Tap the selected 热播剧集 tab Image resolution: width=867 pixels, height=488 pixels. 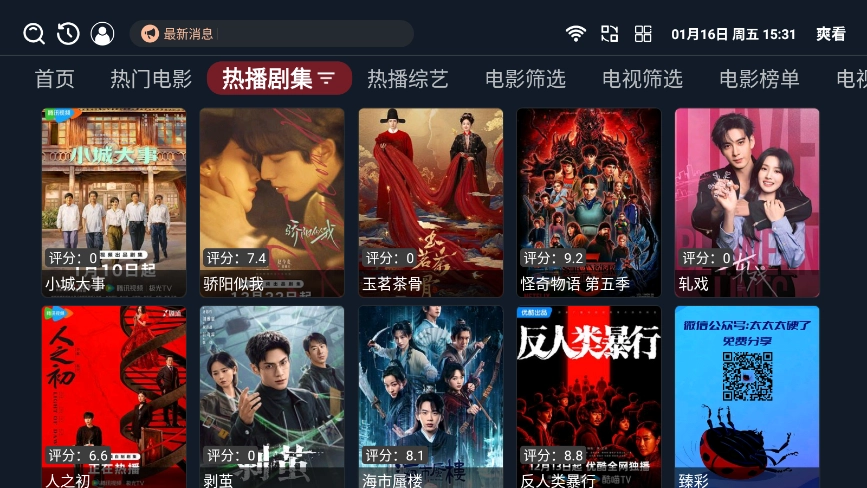[x=279, y=79]
